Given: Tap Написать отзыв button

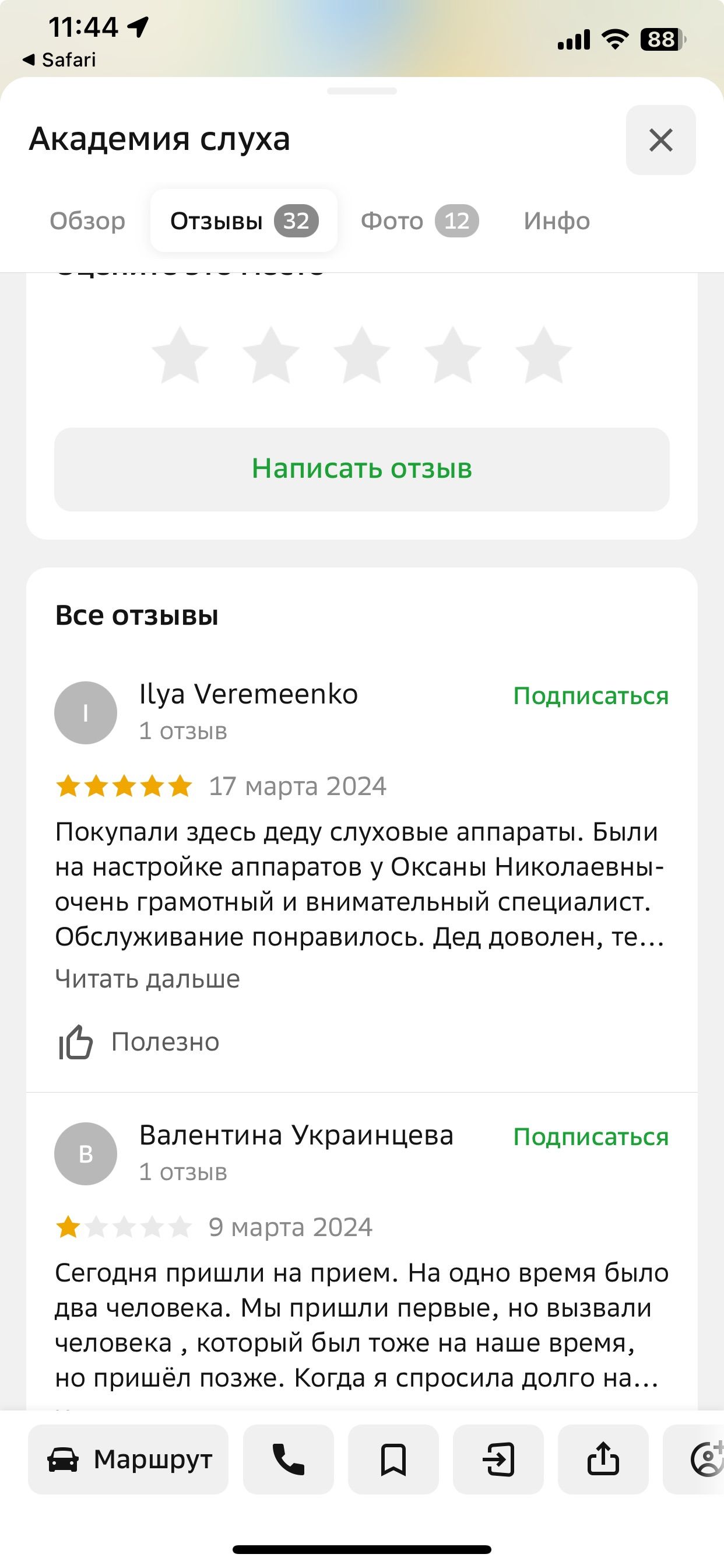Looking at the screenshot, I should [362, 468].
